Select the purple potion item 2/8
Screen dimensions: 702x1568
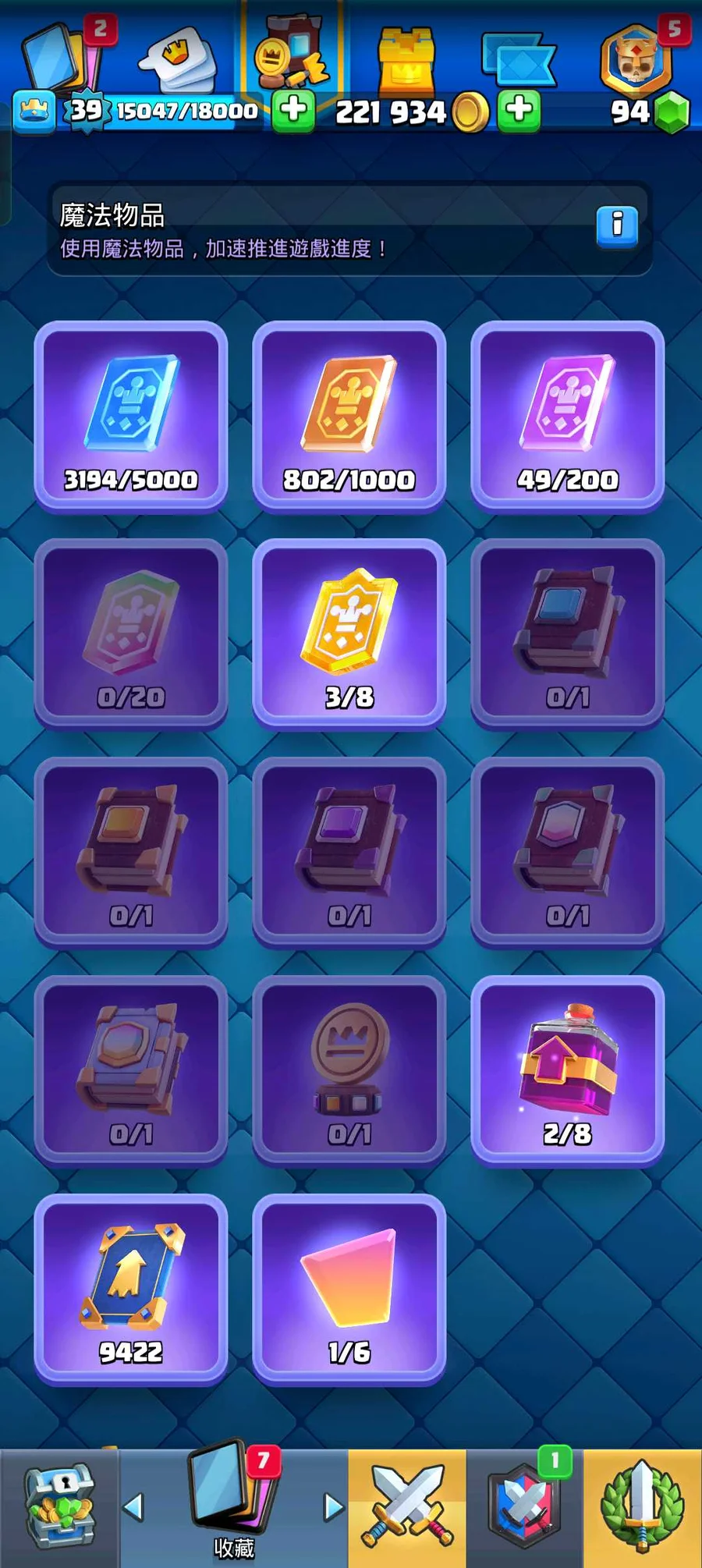coord(568,1070)
